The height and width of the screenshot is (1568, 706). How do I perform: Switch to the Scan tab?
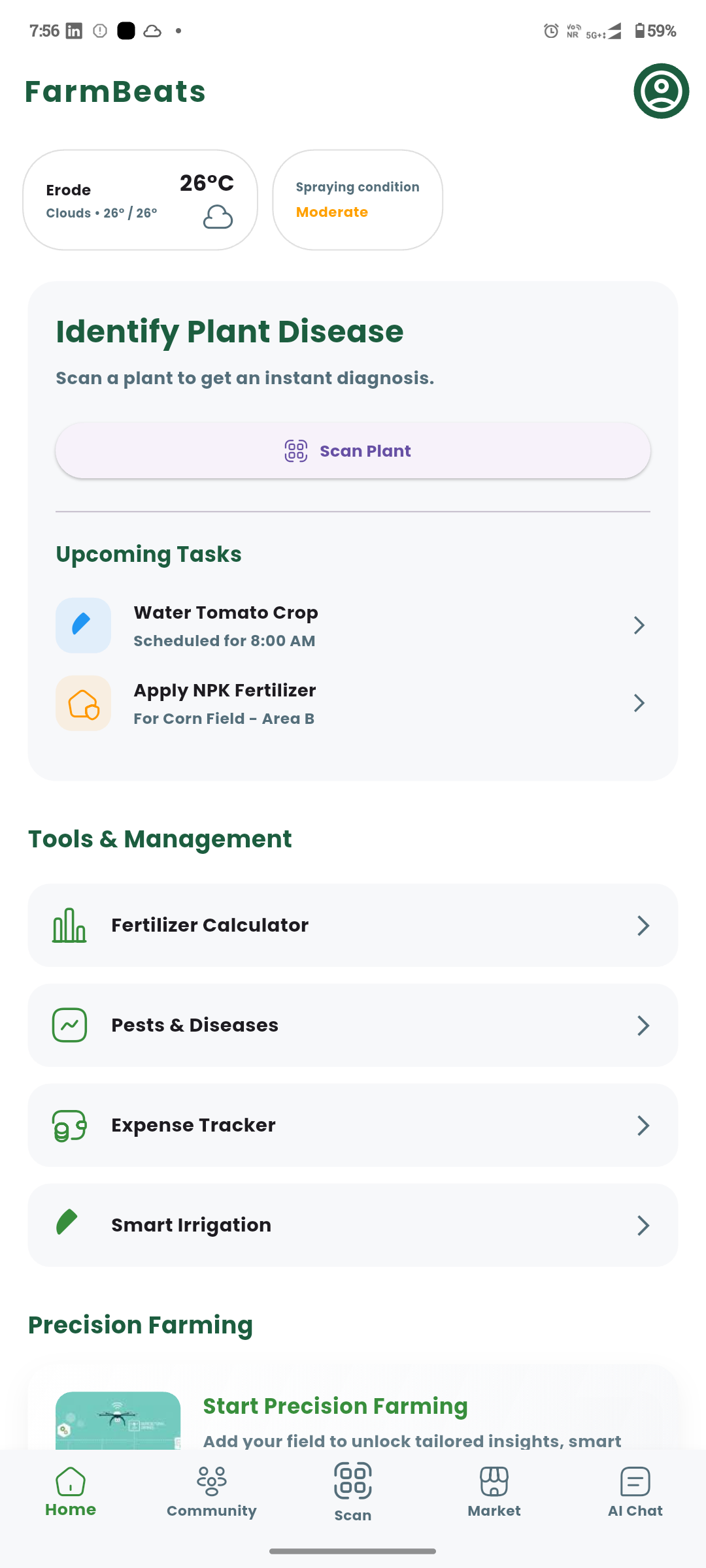(x=352, y=1493)
